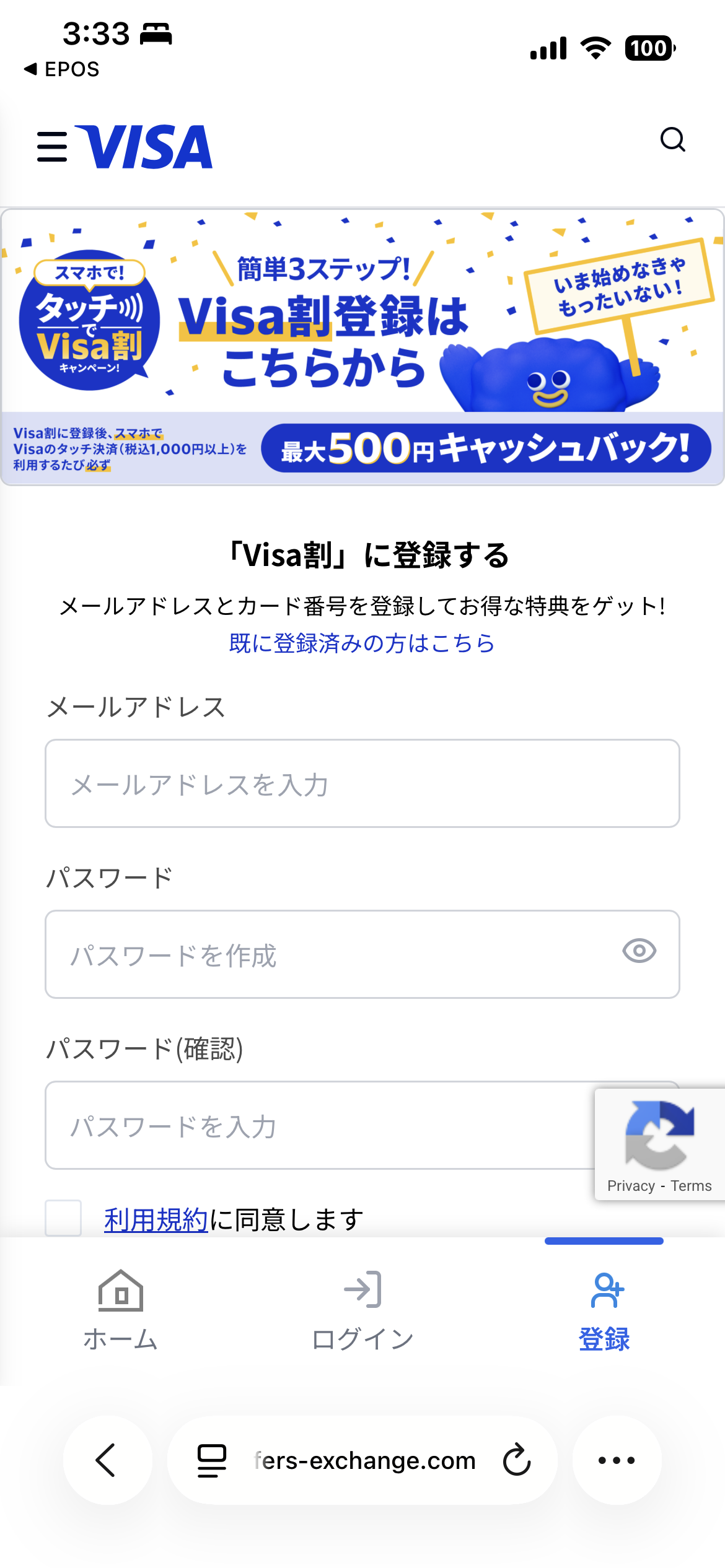
Task: Open the 利用規約 terms link
Action: (156, 1216)
